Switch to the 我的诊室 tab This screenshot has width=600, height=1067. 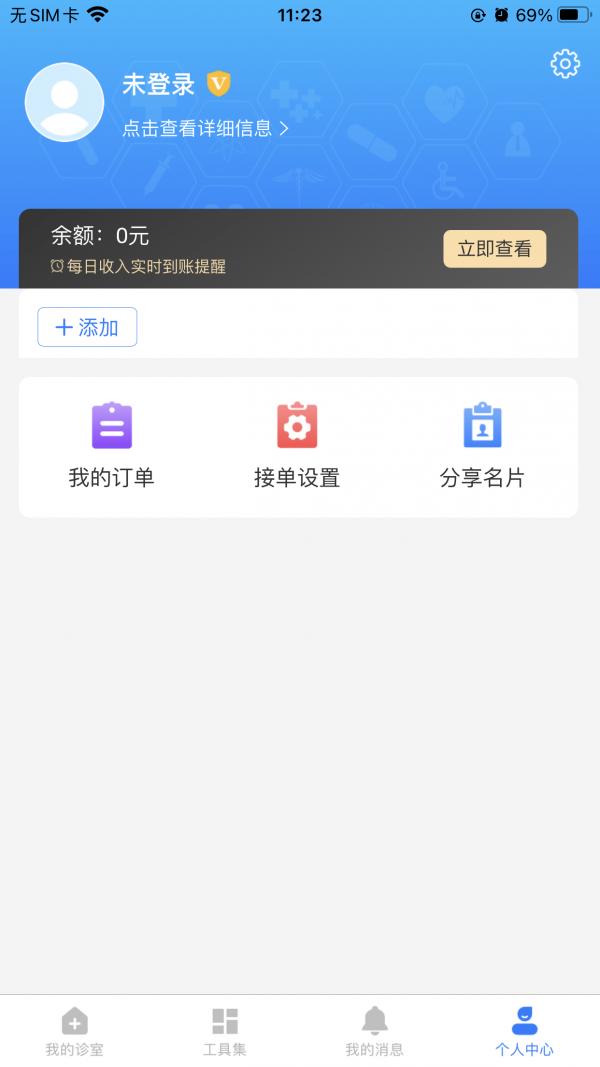[75, 1031]
